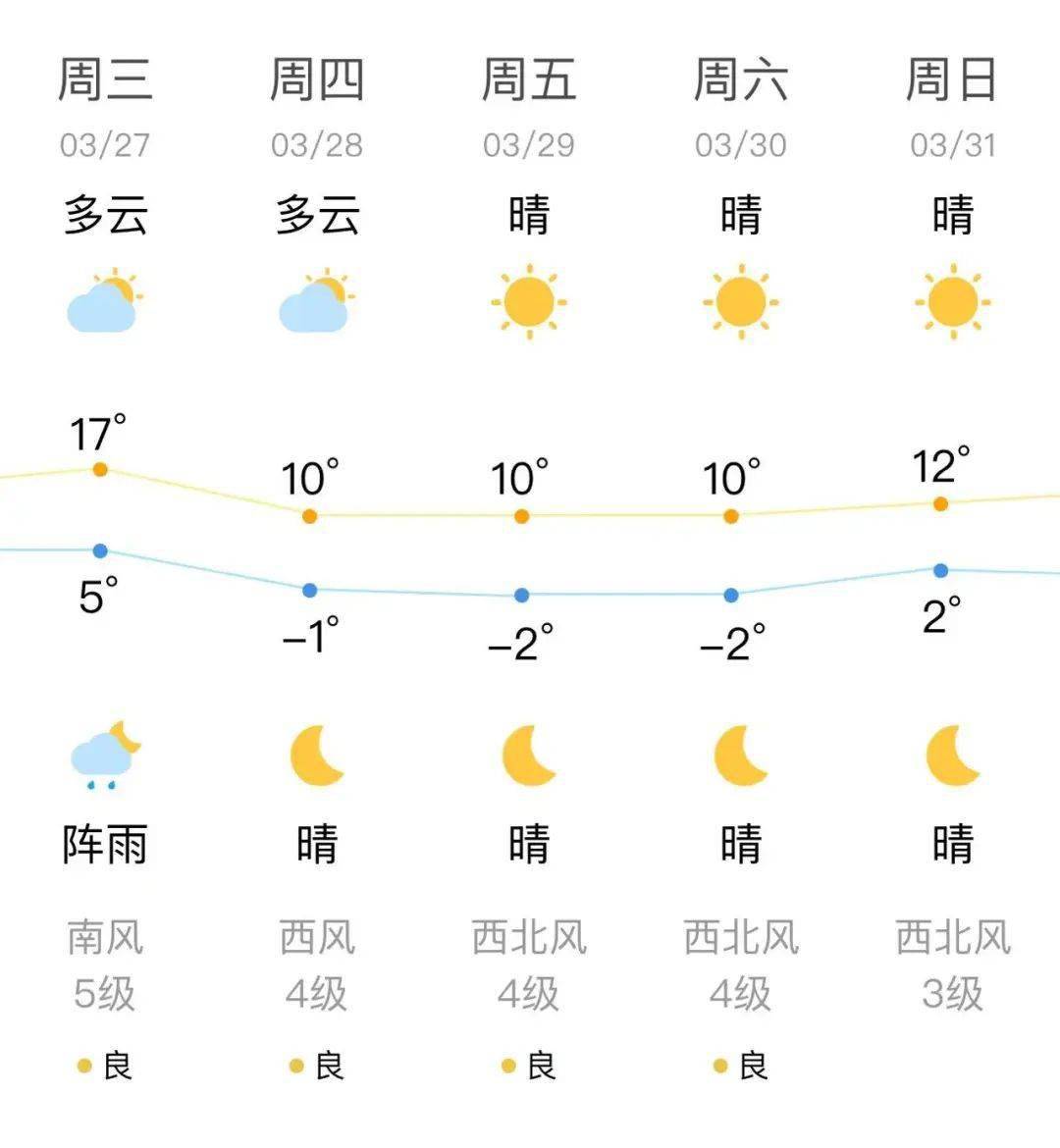Click the 03/29 date label
The height and width of the screenshot is (1148, 1060).
pyautogui.click(x=528, y=145)
